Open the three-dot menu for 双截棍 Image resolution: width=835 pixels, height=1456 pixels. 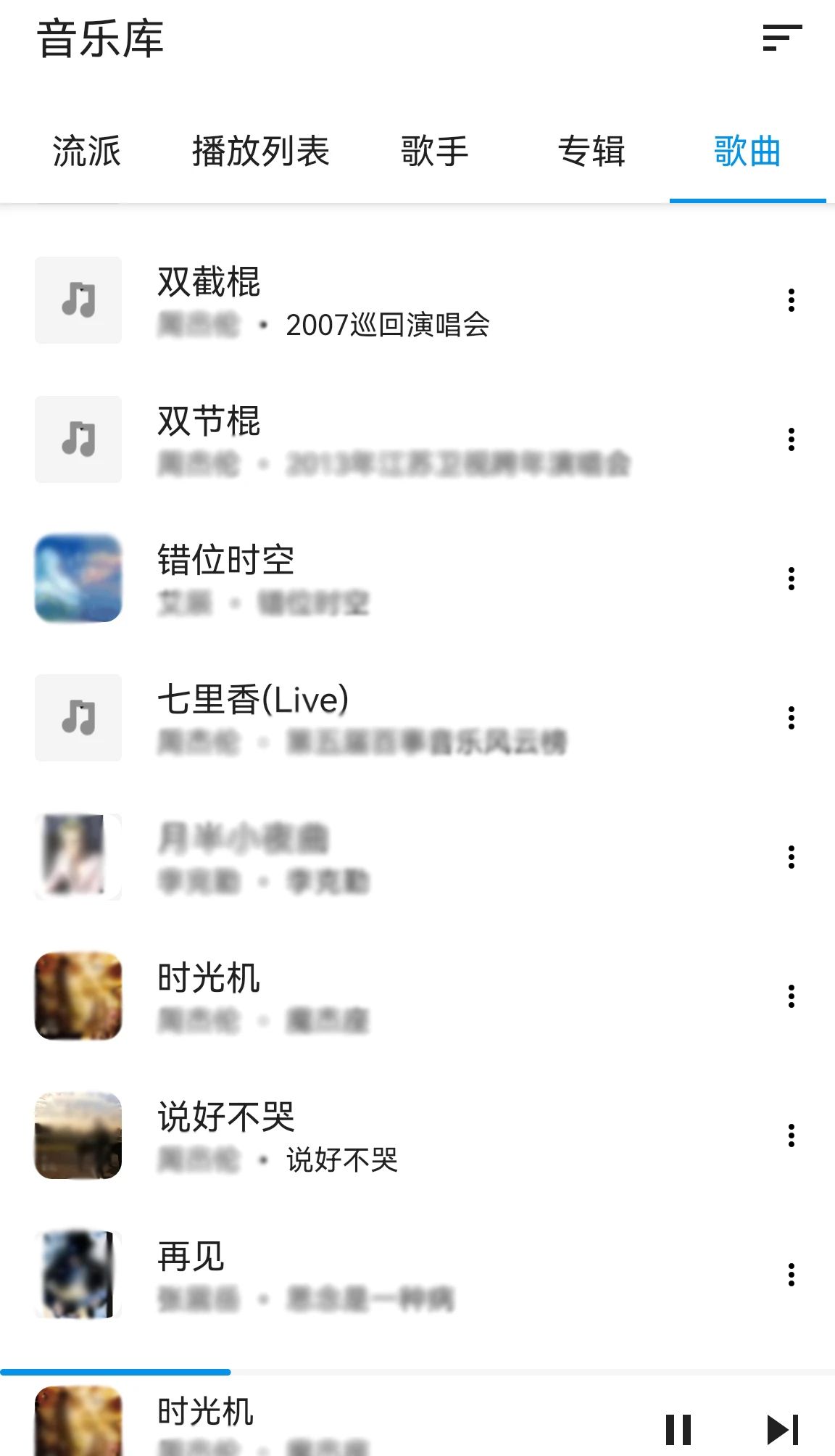tap(790, 301)
